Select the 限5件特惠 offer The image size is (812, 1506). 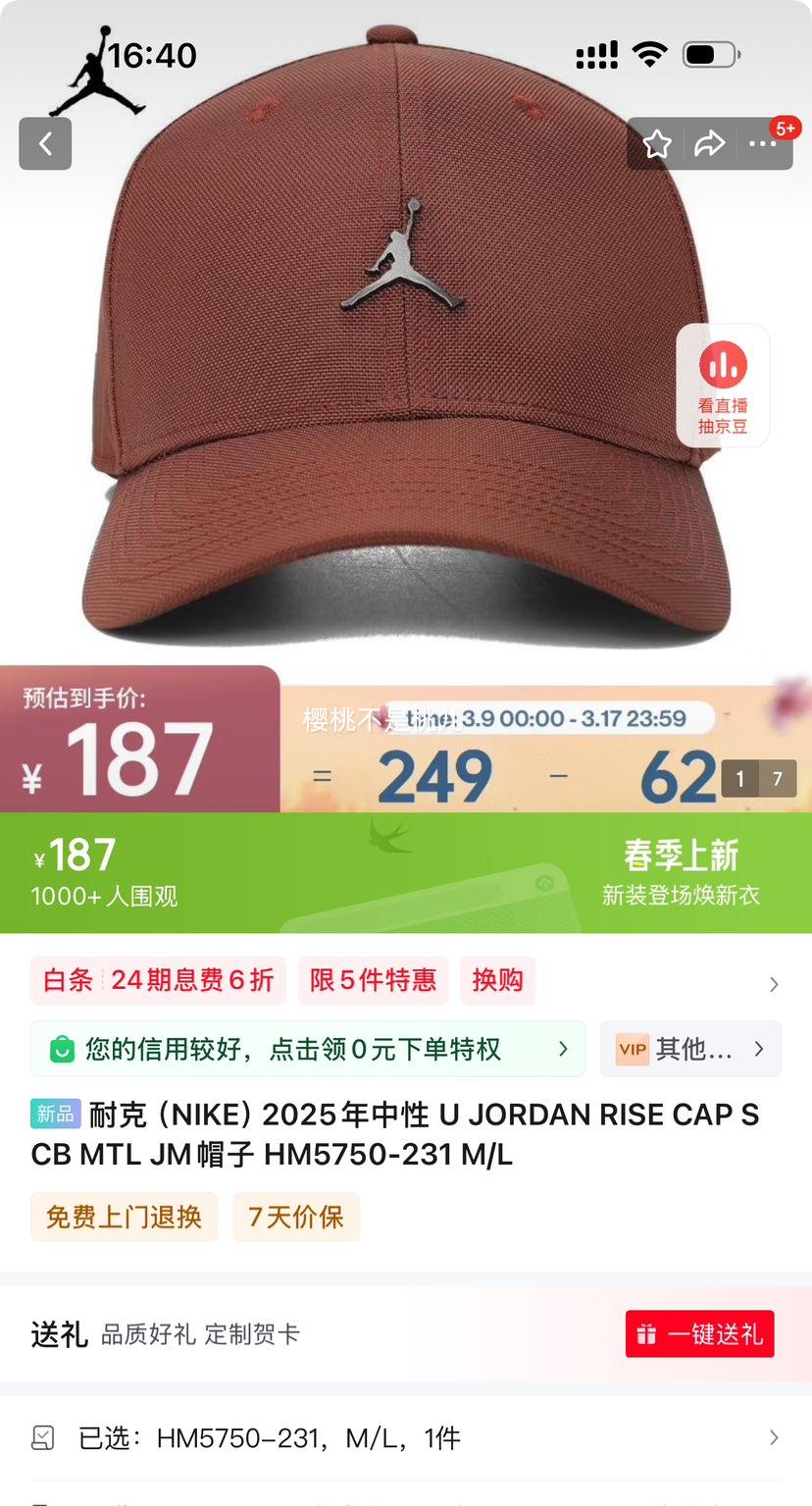[373, 979]
